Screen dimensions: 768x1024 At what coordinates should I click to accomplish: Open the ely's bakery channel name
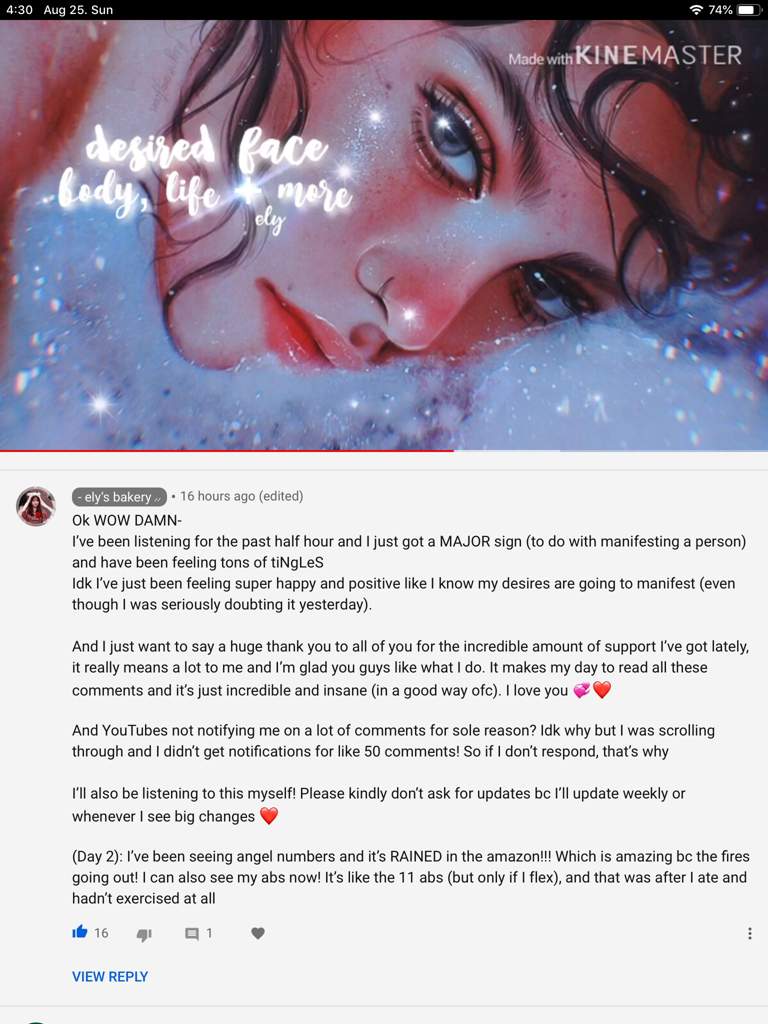[x=119, y=497]
